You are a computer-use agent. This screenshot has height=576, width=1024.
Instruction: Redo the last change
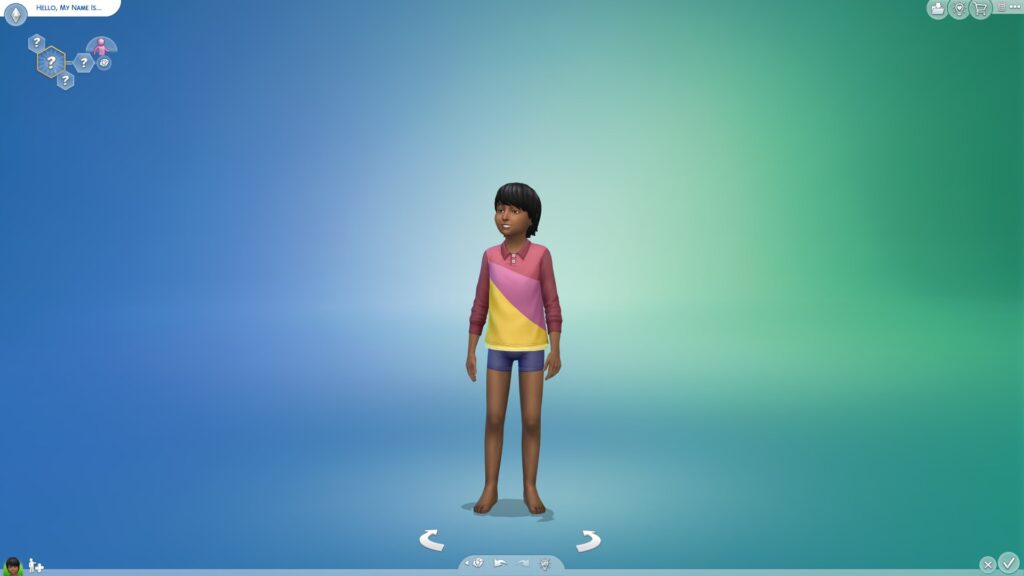click(523, 563)
